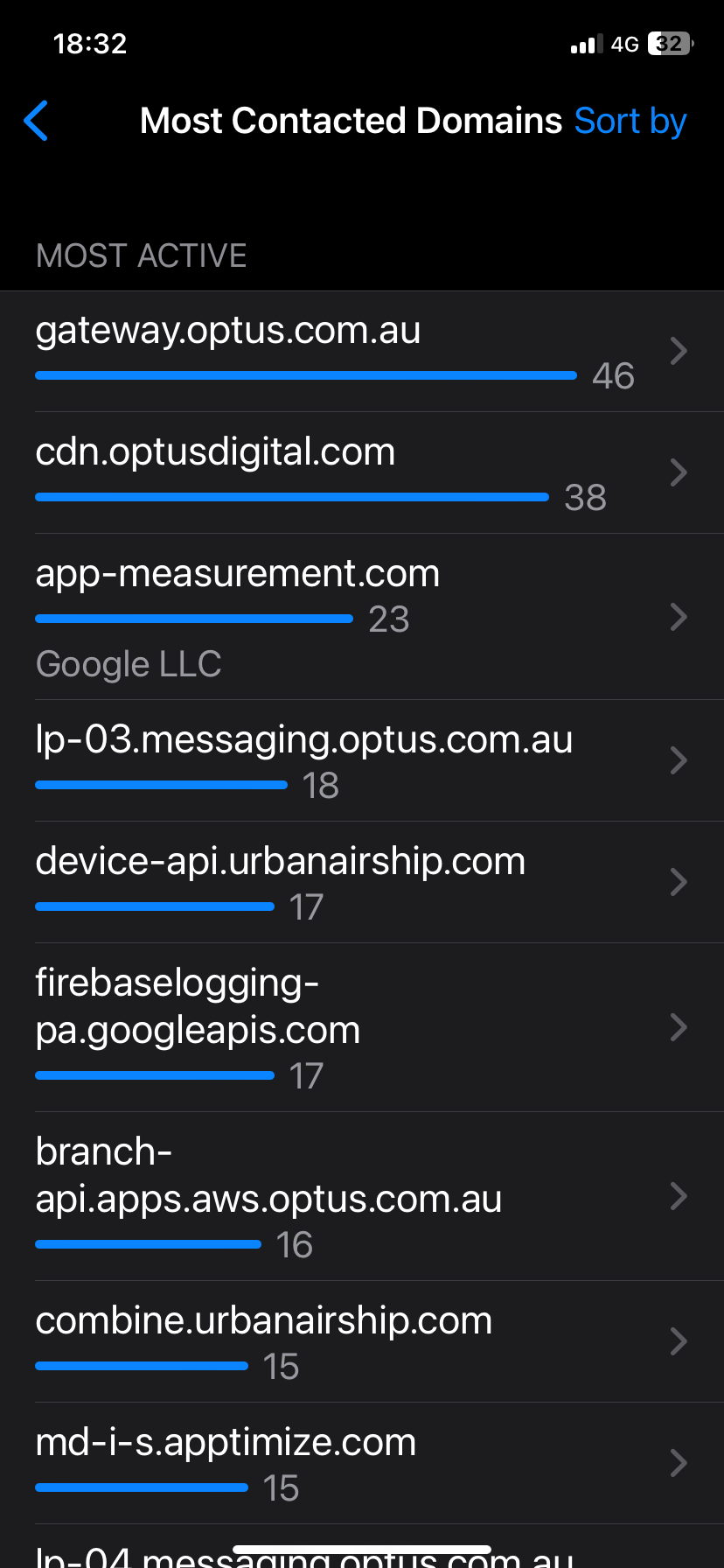Show md-i-s.apptimize.com details
The image size is (724, 1568).
(x=361, y=1463)
